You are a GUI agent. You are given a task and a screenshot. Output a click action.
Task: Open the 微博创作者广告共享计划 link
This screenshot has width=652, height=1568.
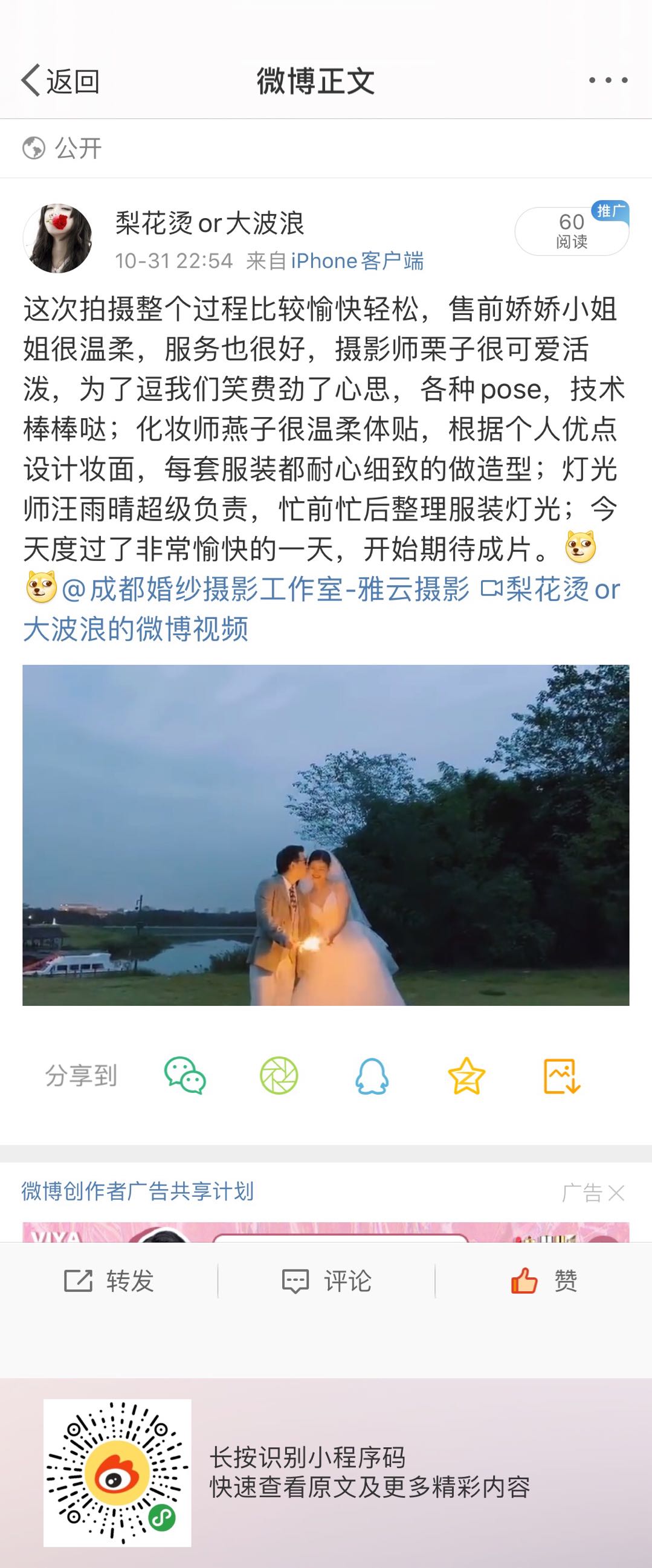tap(137, 1191)
